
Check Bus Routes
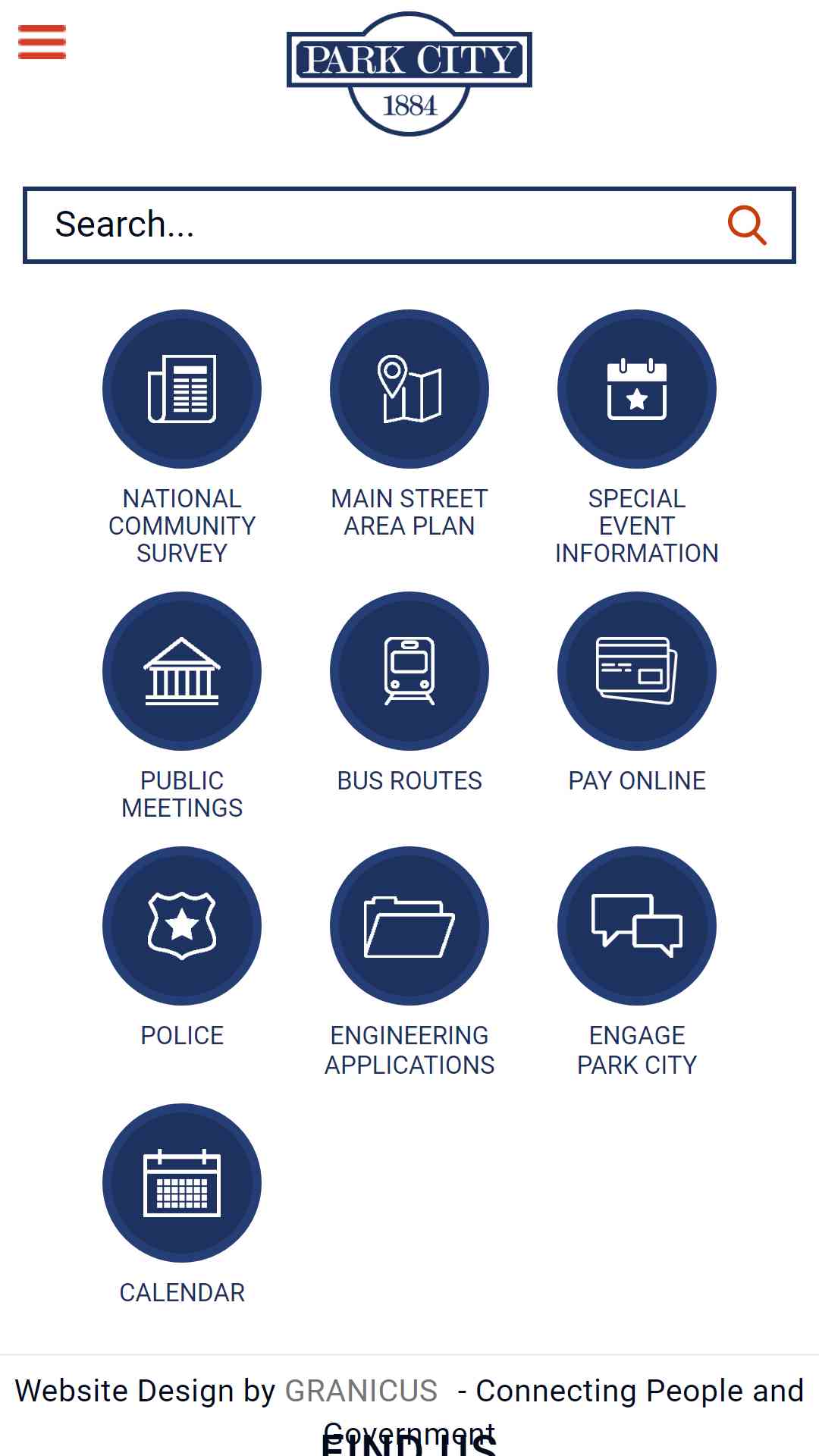[x=409, y=692]
